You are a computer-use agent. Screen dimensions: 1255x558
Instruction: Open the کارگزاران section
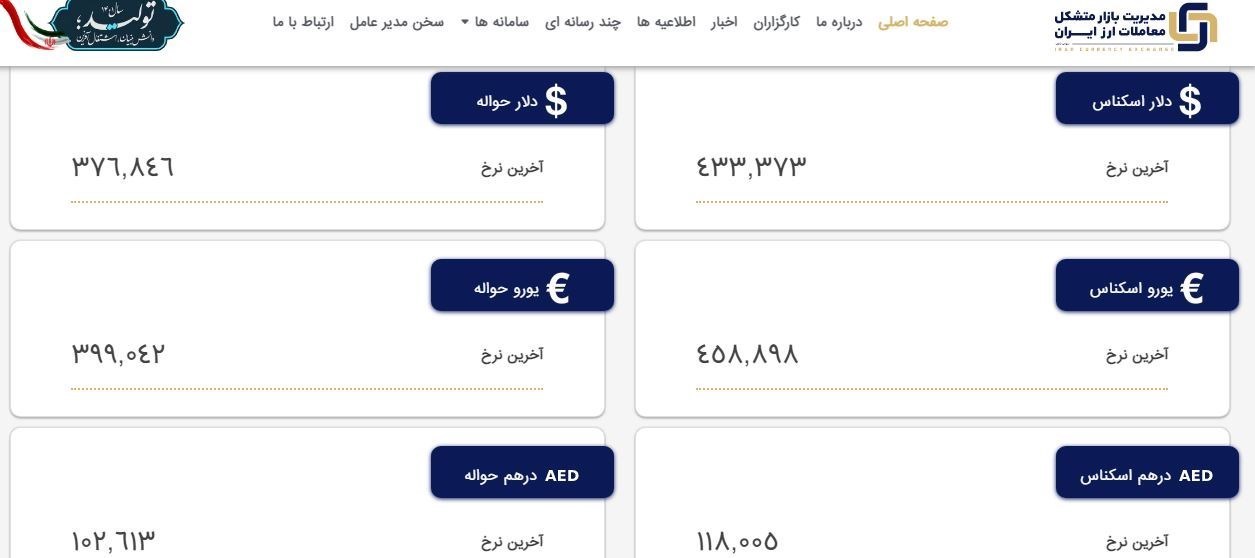coord(775,22)
